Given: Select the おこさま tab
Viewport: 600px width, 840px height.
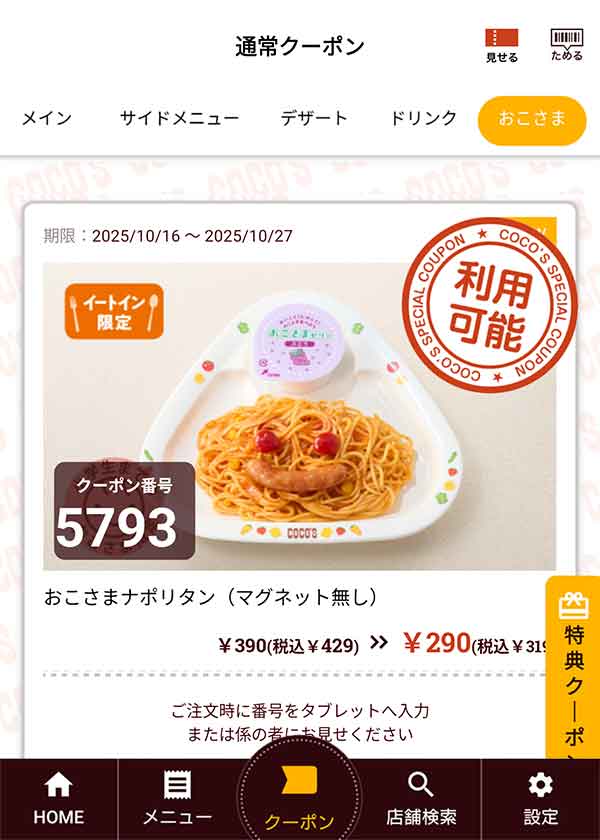Looking at the screenshot, I should (x=532, y=120).
